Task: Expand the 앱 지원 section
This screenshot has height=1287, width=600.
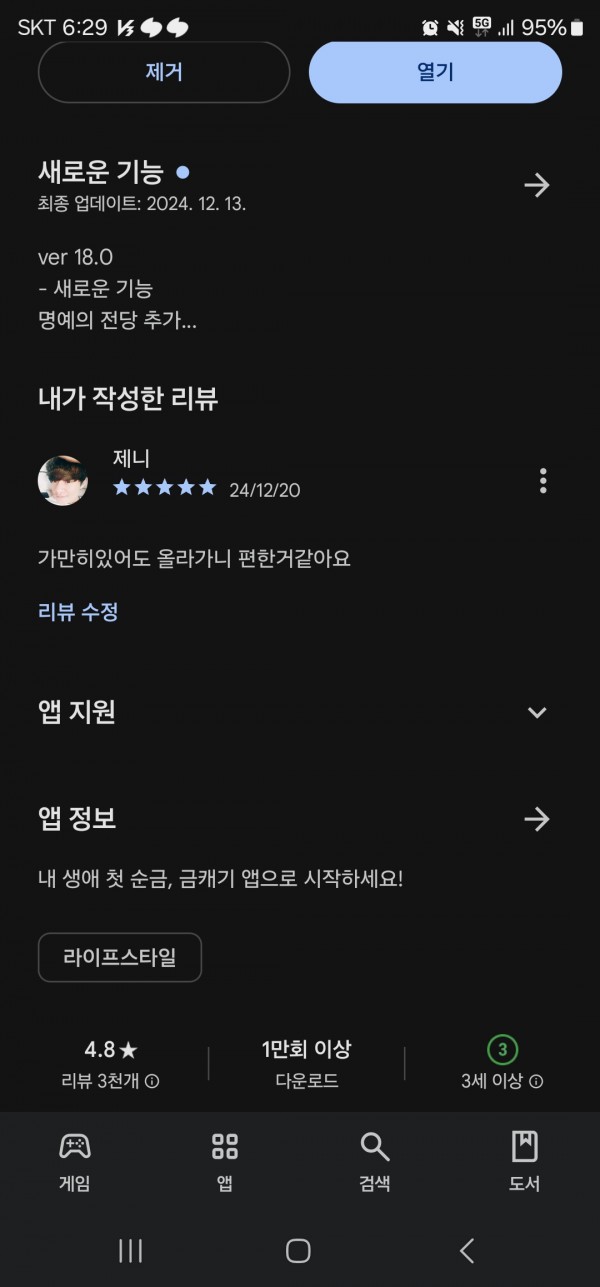Action: 537,712
